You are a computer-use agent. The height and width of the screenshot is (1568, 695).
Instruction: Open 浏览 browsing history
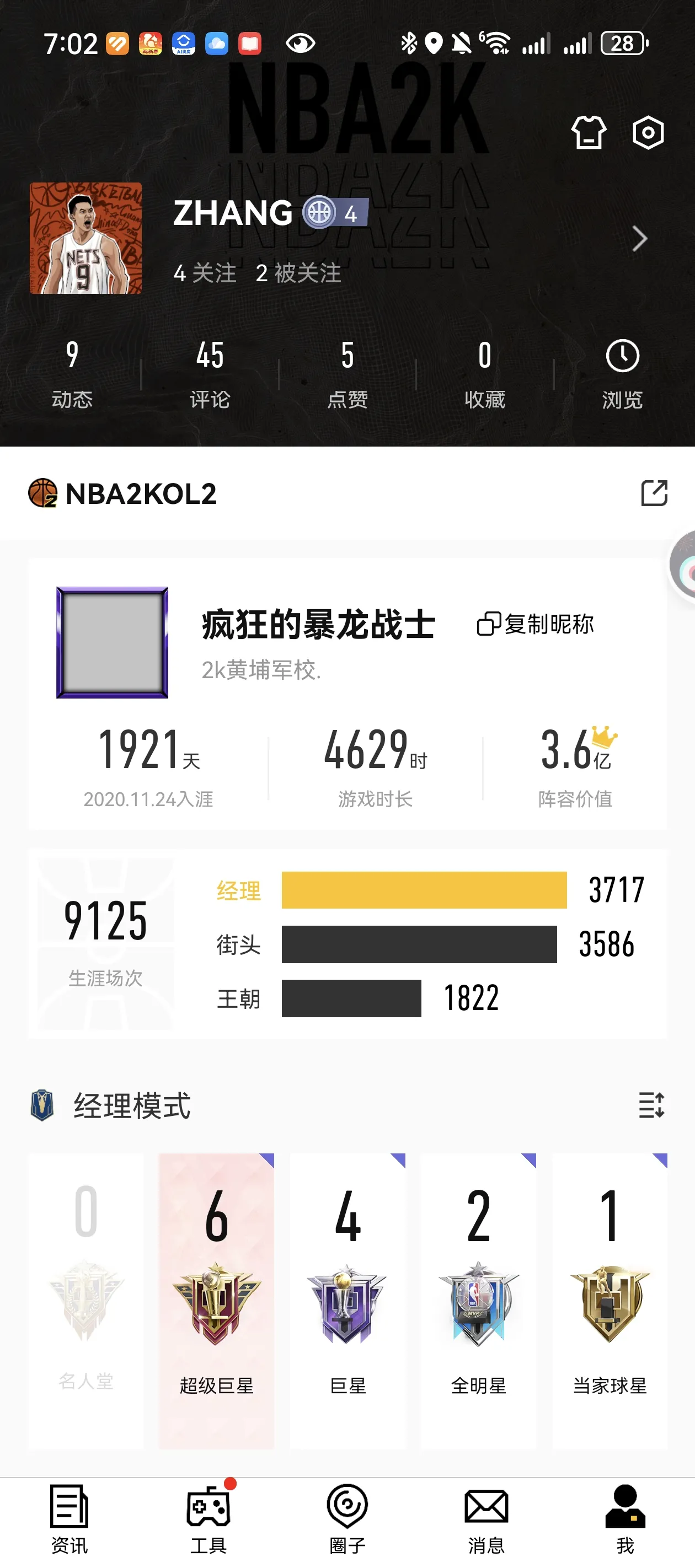point(623,374)
